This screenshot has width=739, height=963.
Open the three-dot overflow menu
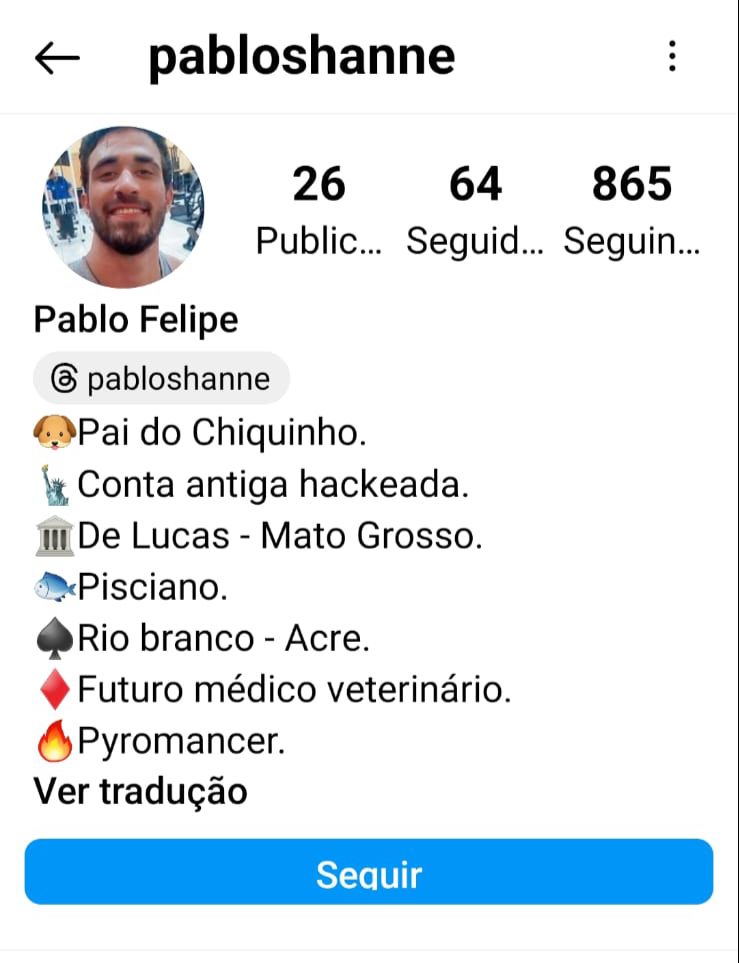(x=672, y=57)
